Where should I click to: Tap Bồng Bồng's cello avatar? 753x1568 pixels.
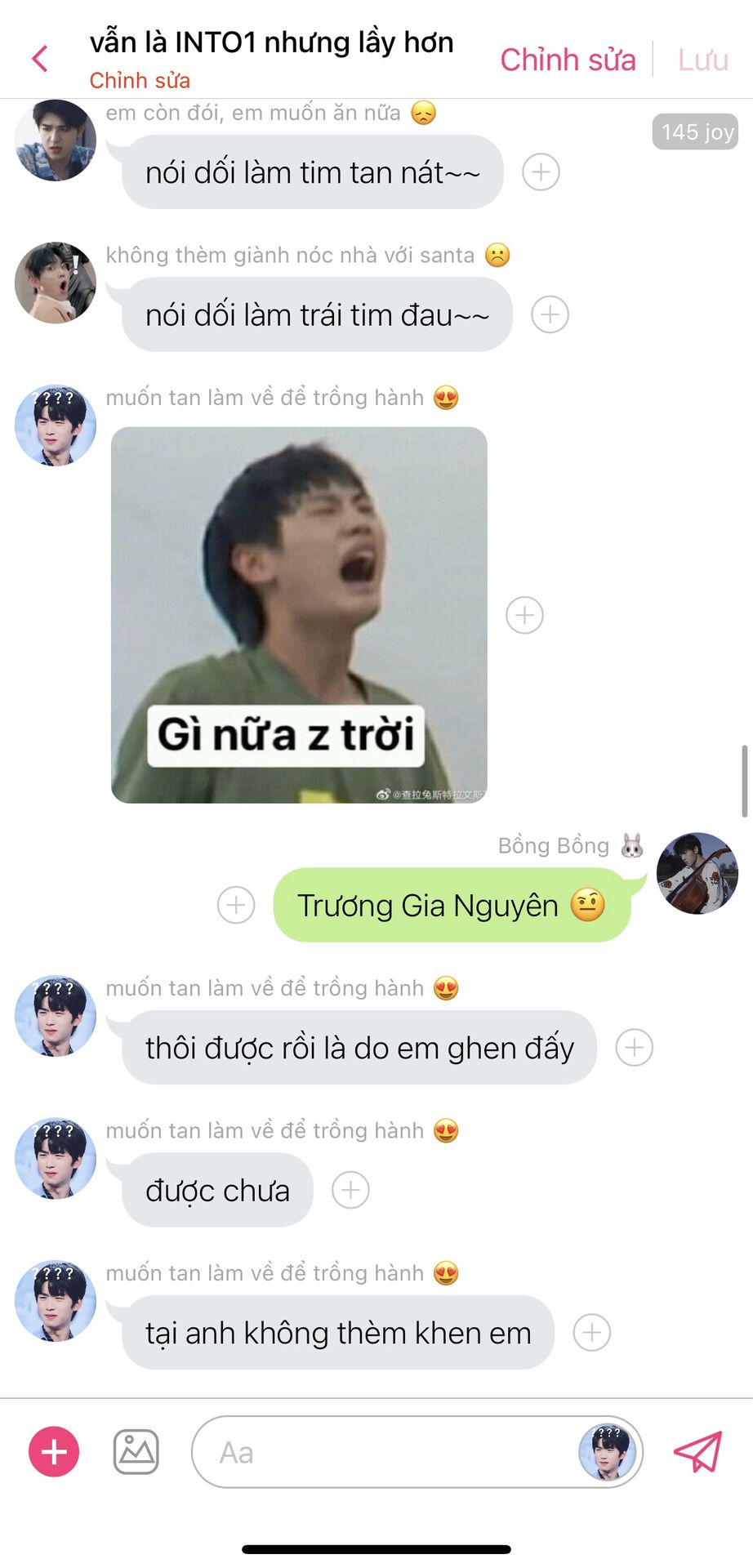[697, 873]
